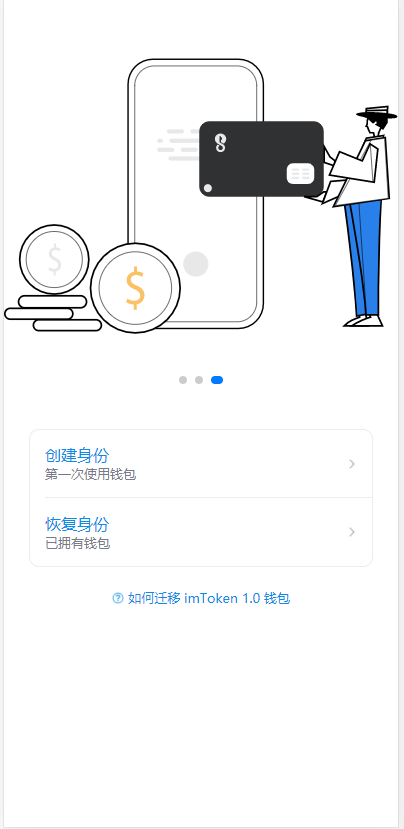Select the first page indicator dot

[183, 380]
